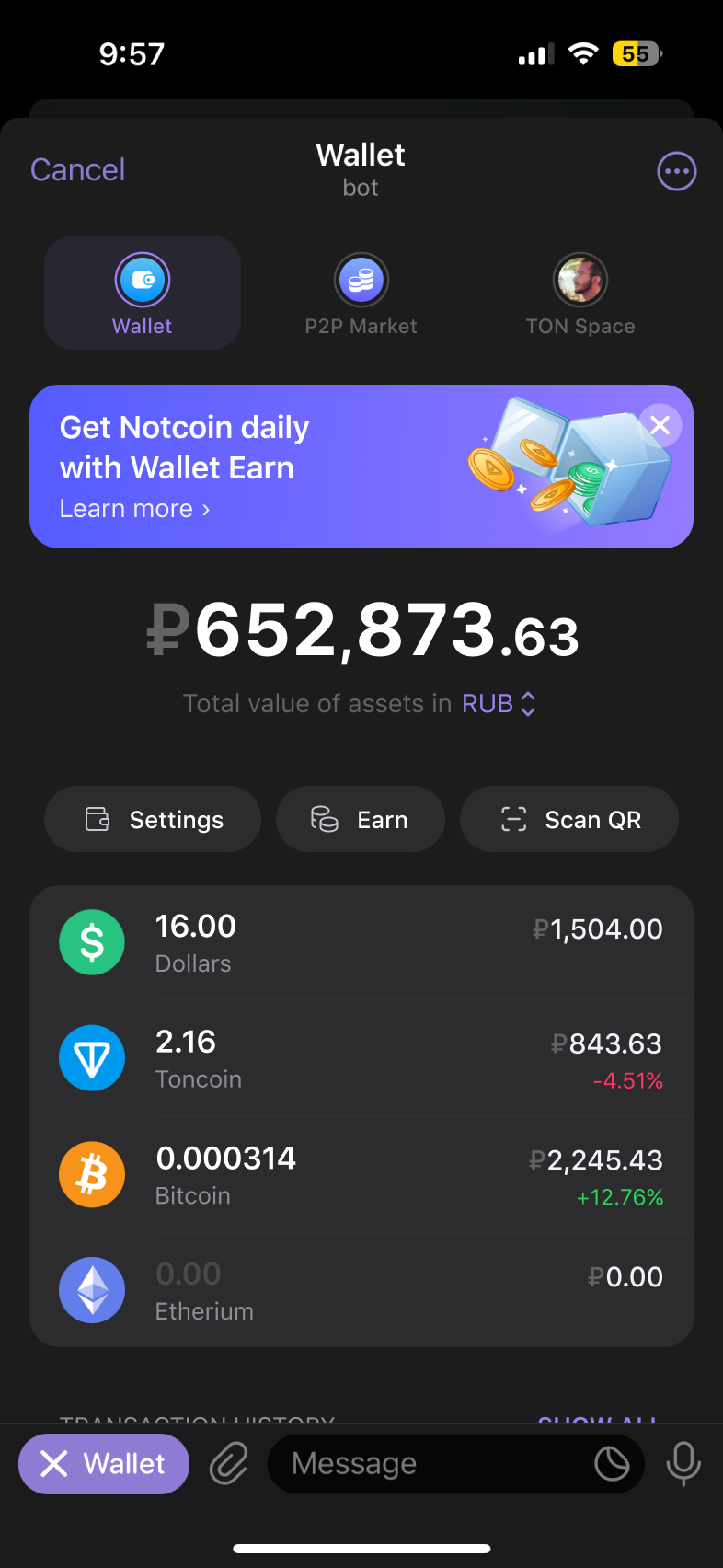The width and height of the screenshot is (723, 1568).
Task: Open the three-dot overflow menu
Action: (x=676, y=171)
